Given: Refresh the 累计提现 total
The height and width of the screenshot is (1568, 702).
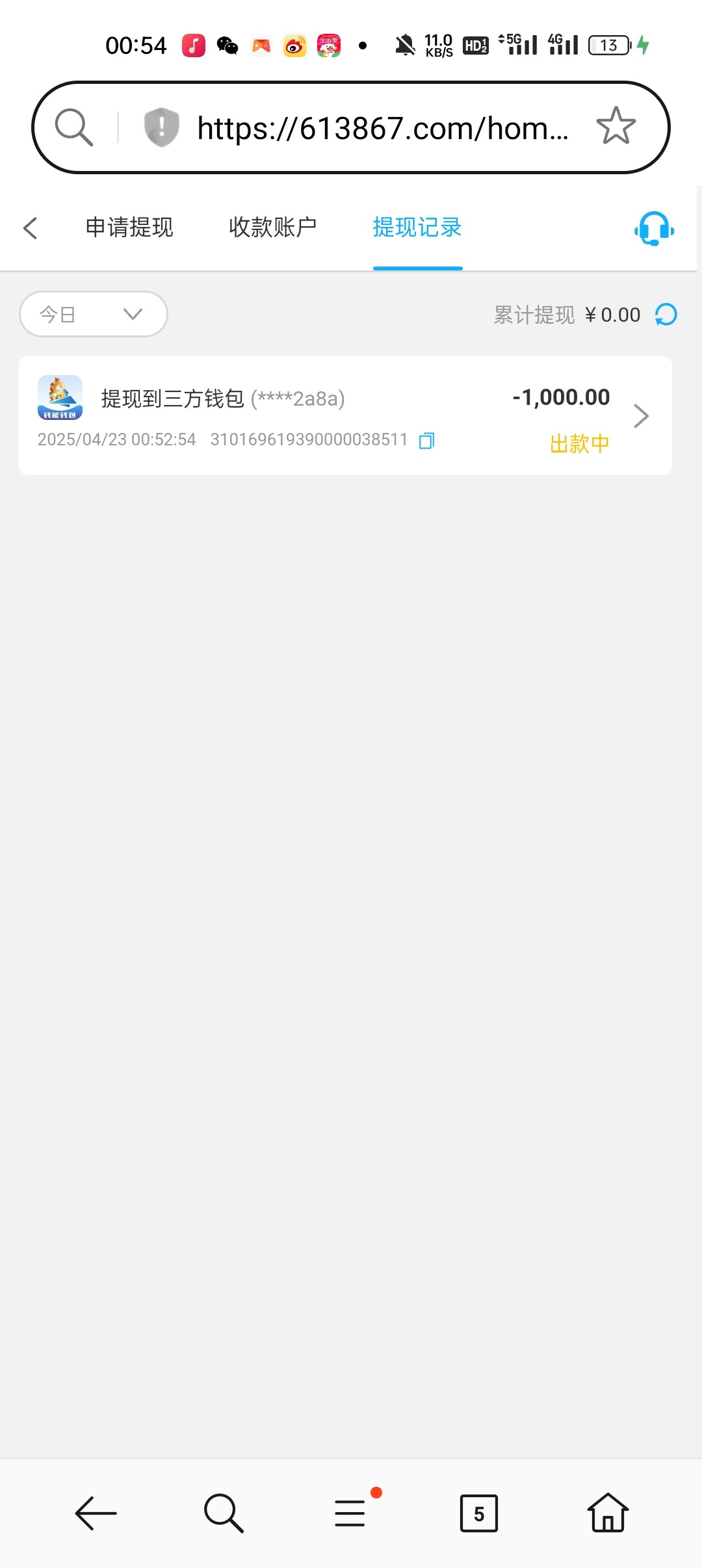Looking at the screenshot, I should click(666, 315).
